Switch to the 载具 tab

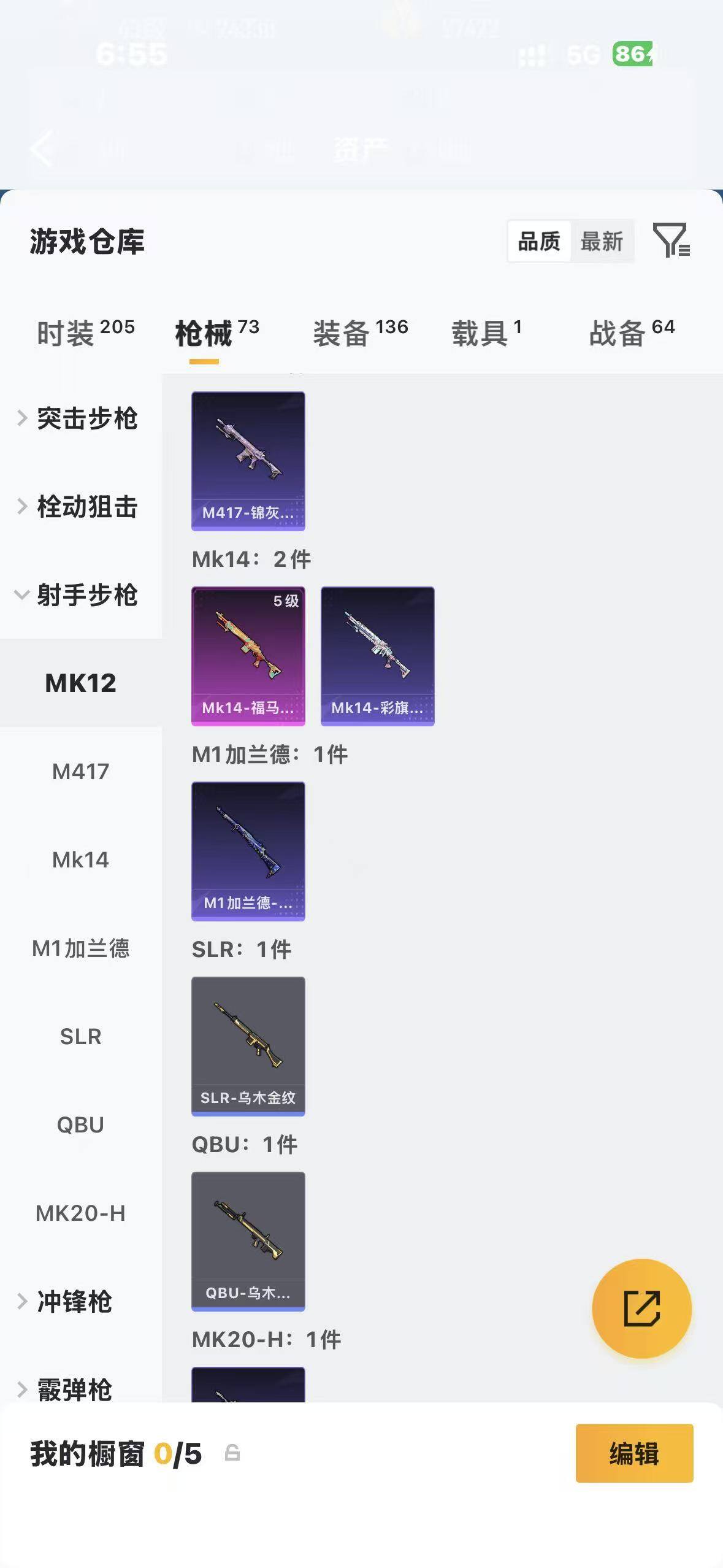(x=486, y=333)
